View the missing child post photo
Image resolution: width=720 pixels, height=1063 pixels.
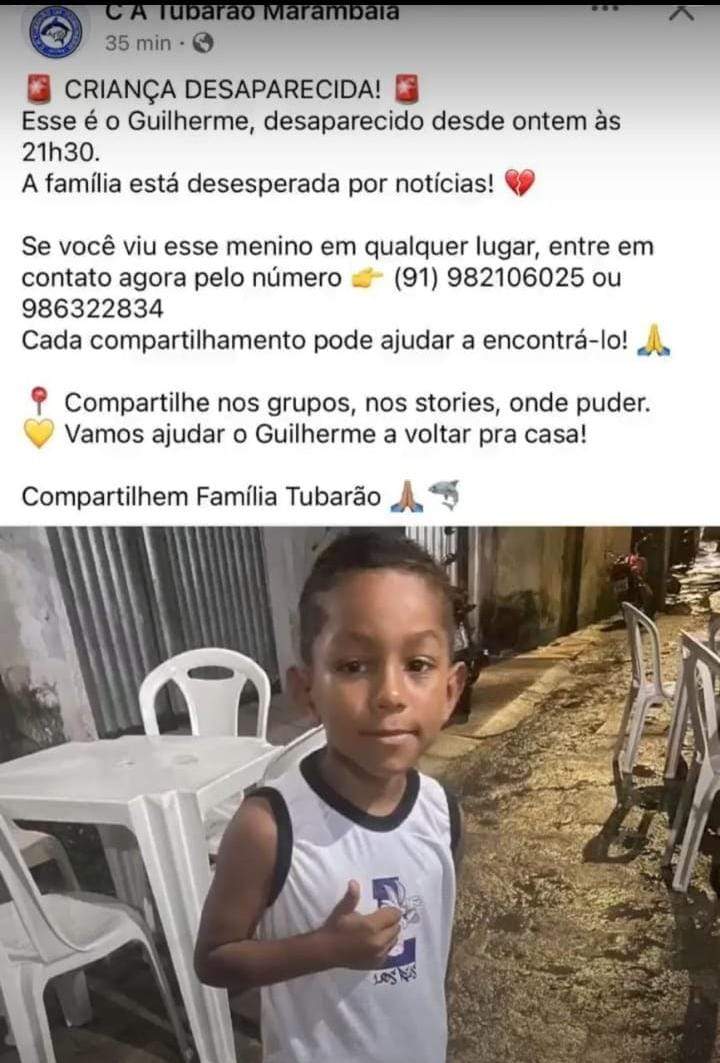pos(360,794)
